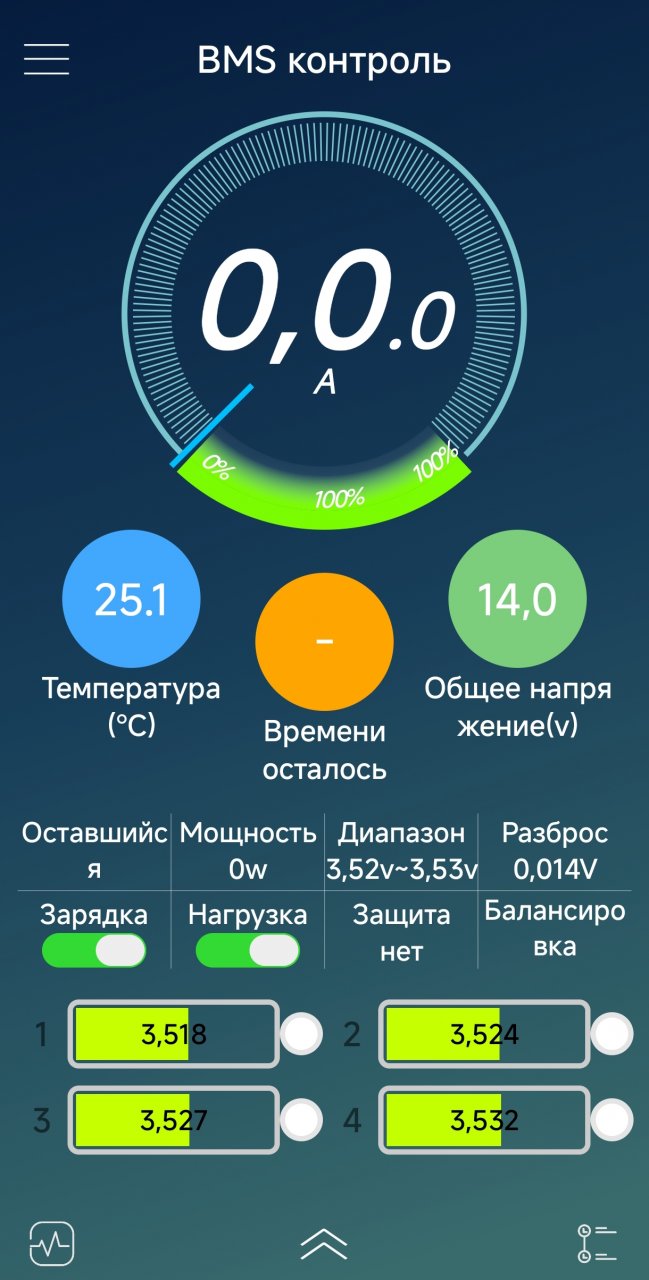Open the hamburger drawer menu
The width and height of the screenshot is (649, 1280).
[47, 59]
